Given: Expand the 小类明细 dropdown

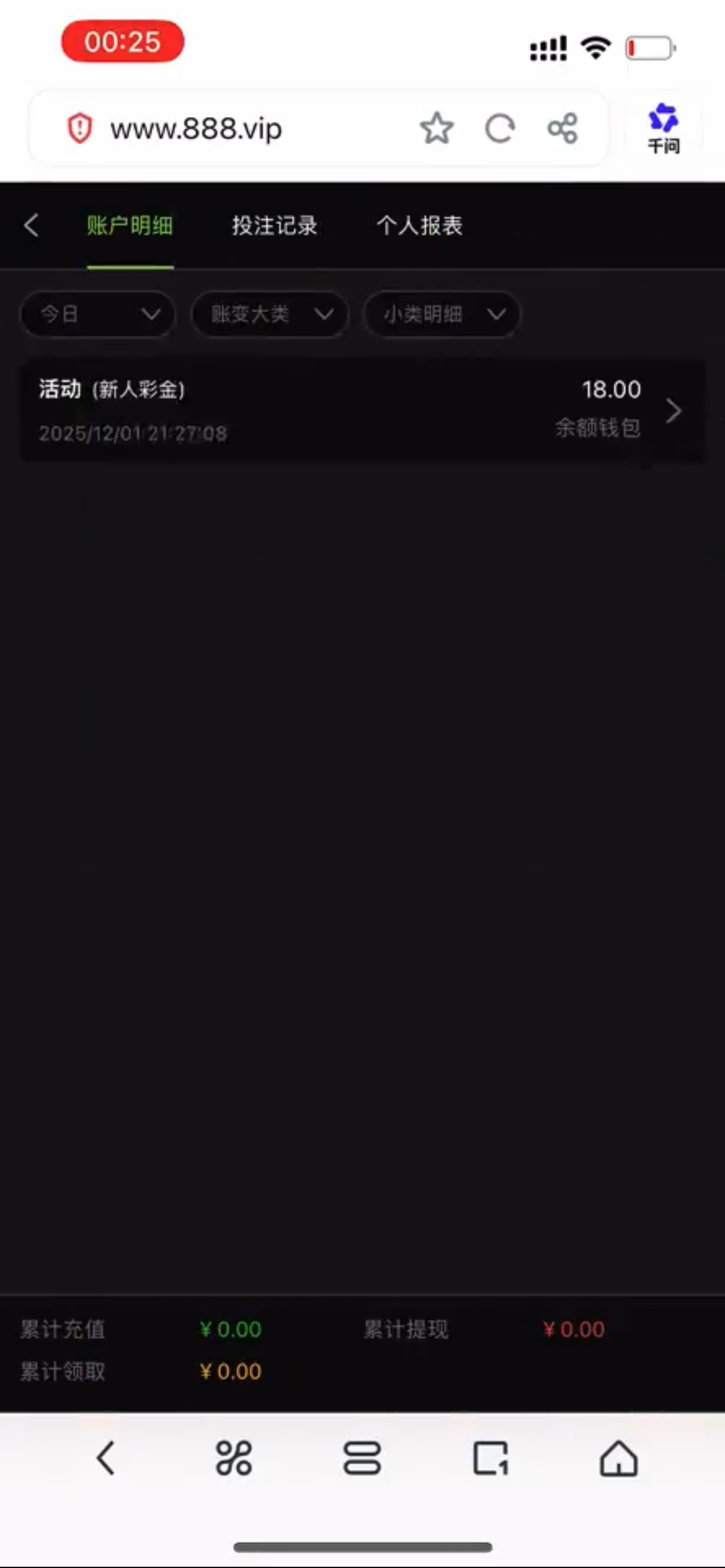Looking at the screenshot, I should coord(441,315).
